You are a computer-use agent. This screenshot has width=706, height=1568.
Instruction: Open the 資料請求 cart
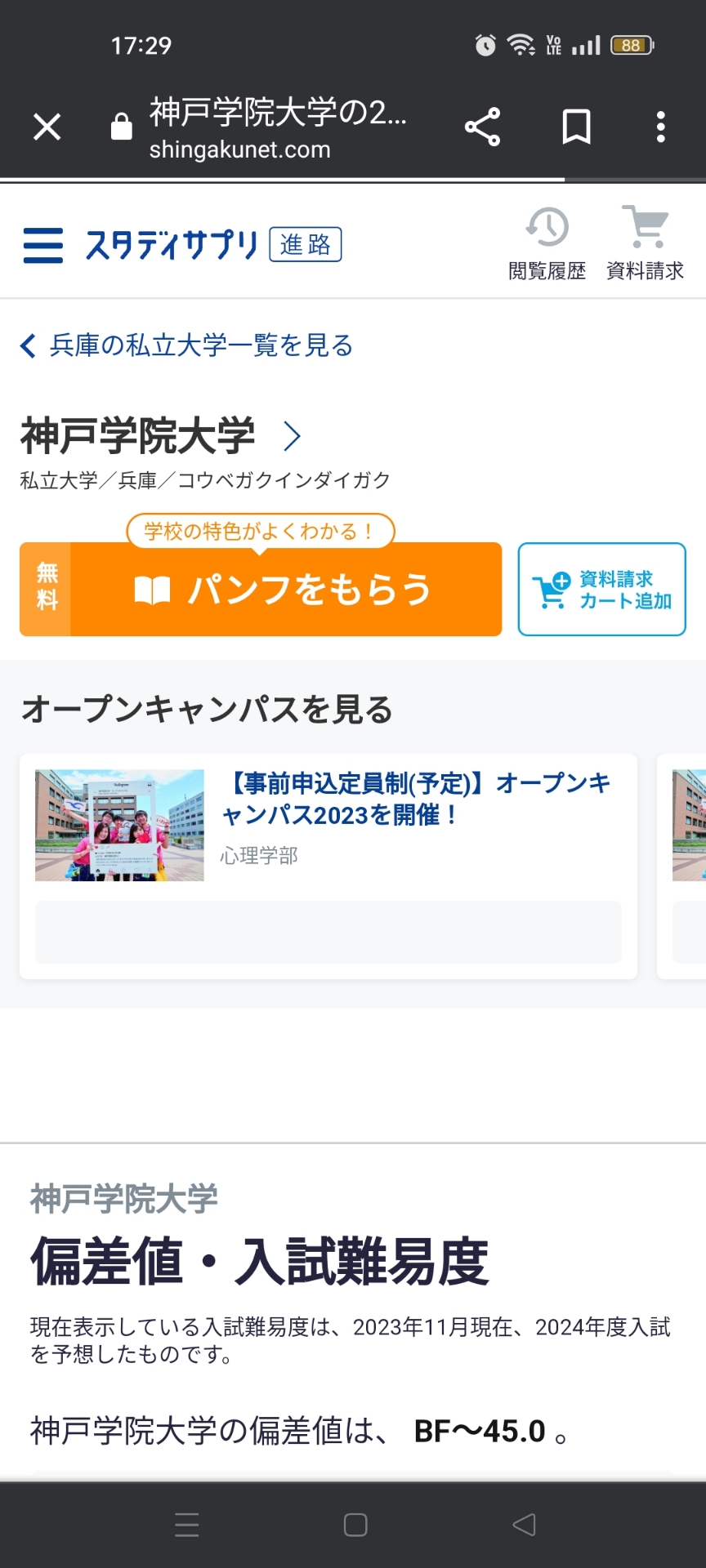645,243
